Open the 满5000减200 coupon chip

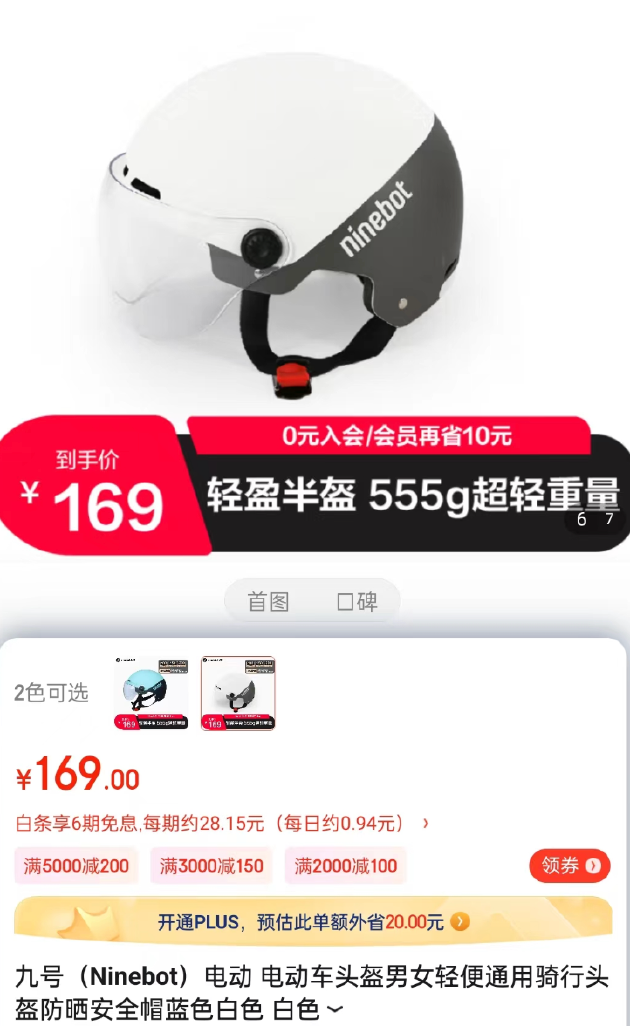(76, 866)
